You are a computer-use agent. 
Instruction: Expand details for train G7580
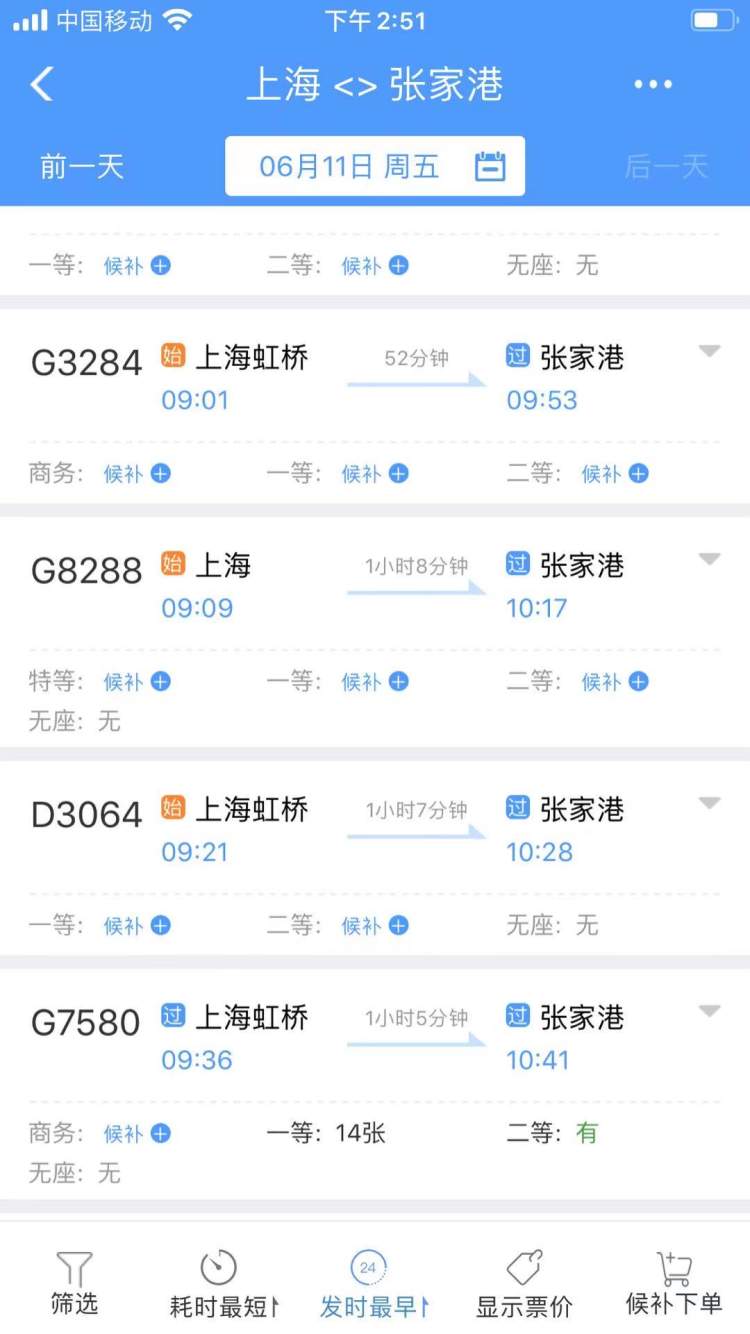point(709,1011)
